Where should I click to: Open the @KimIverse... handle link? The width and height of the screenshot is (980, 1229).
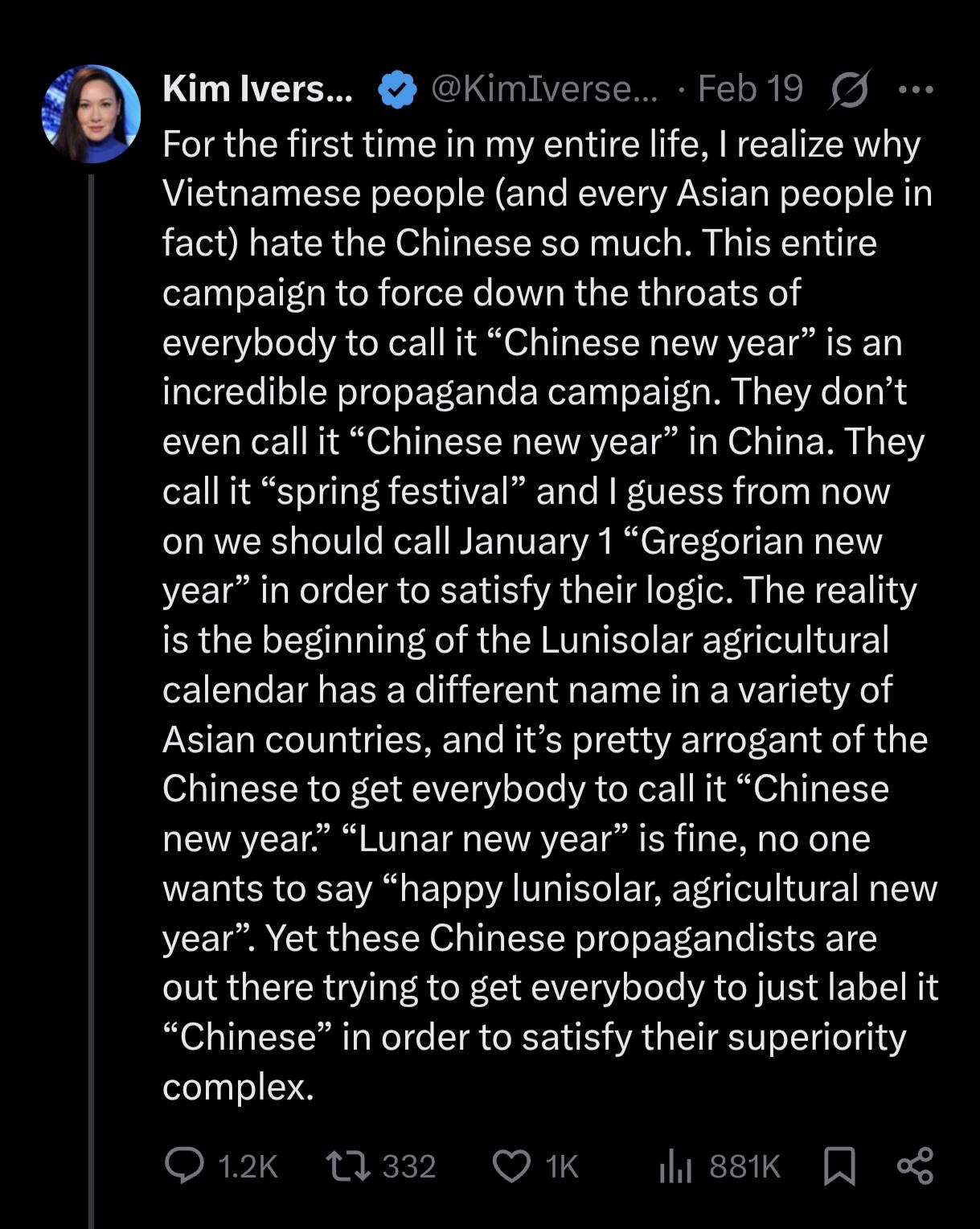[x=543, y=88]
